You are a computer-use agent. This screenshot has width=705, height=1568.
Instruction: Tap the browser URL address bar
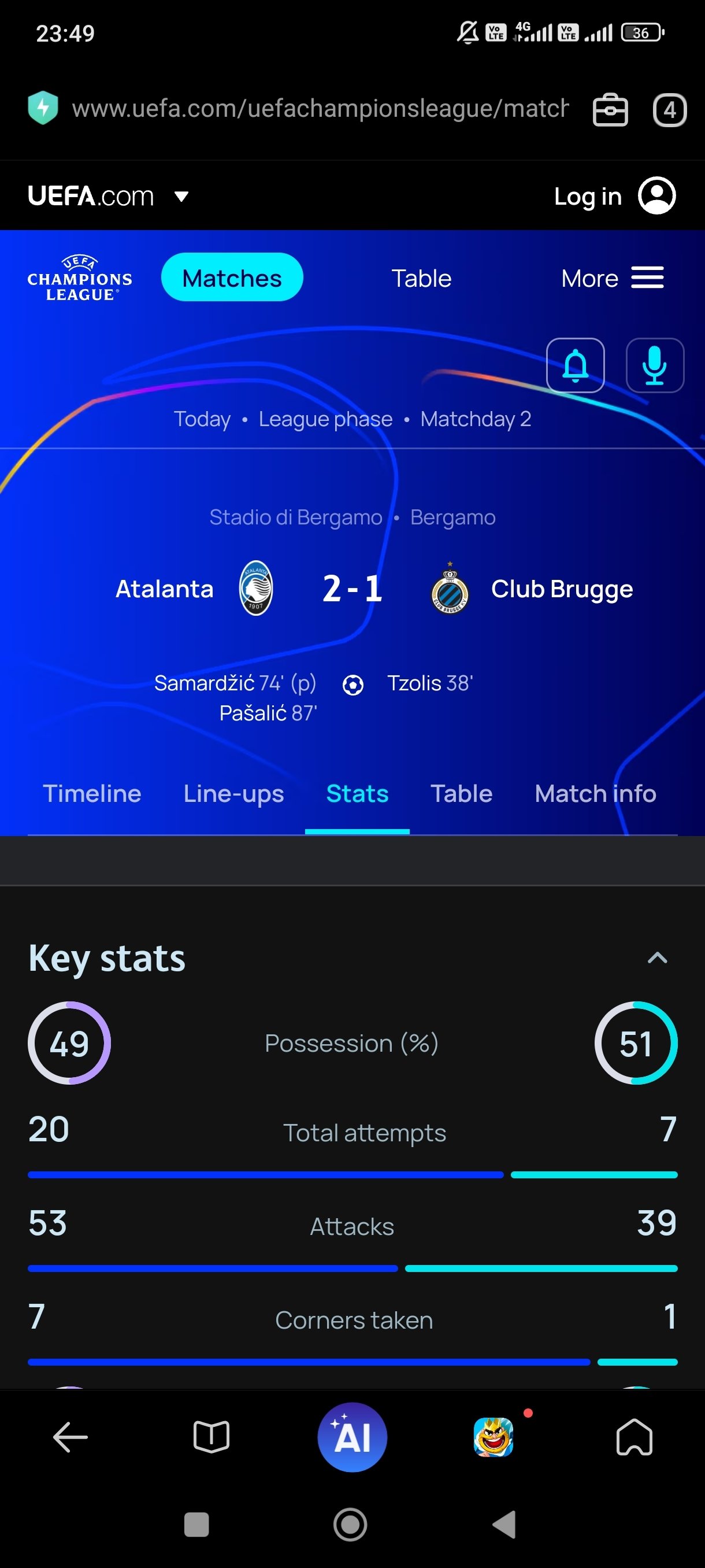(320, 108)
